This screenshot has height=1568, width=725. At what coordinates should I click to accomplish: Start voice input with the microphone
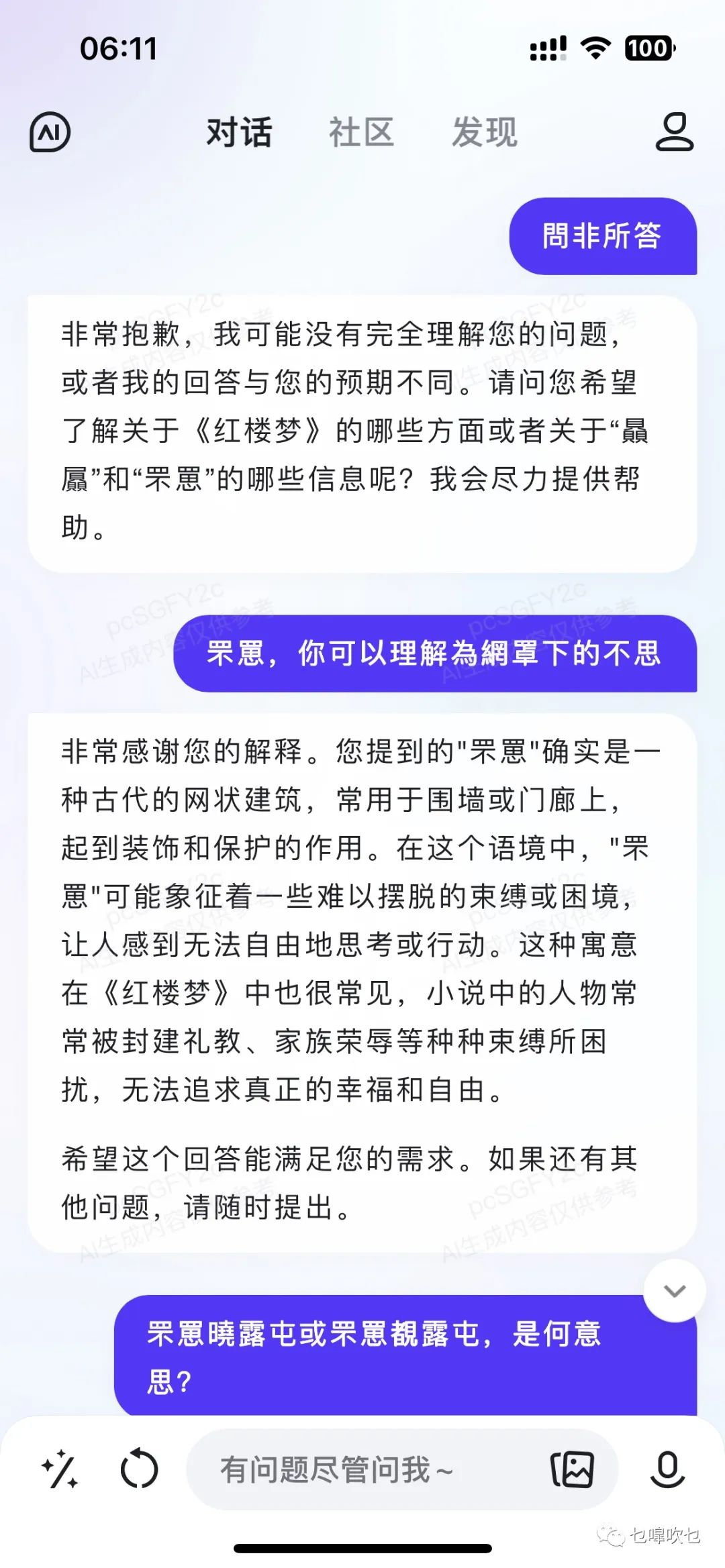[x=667, y=1469]
